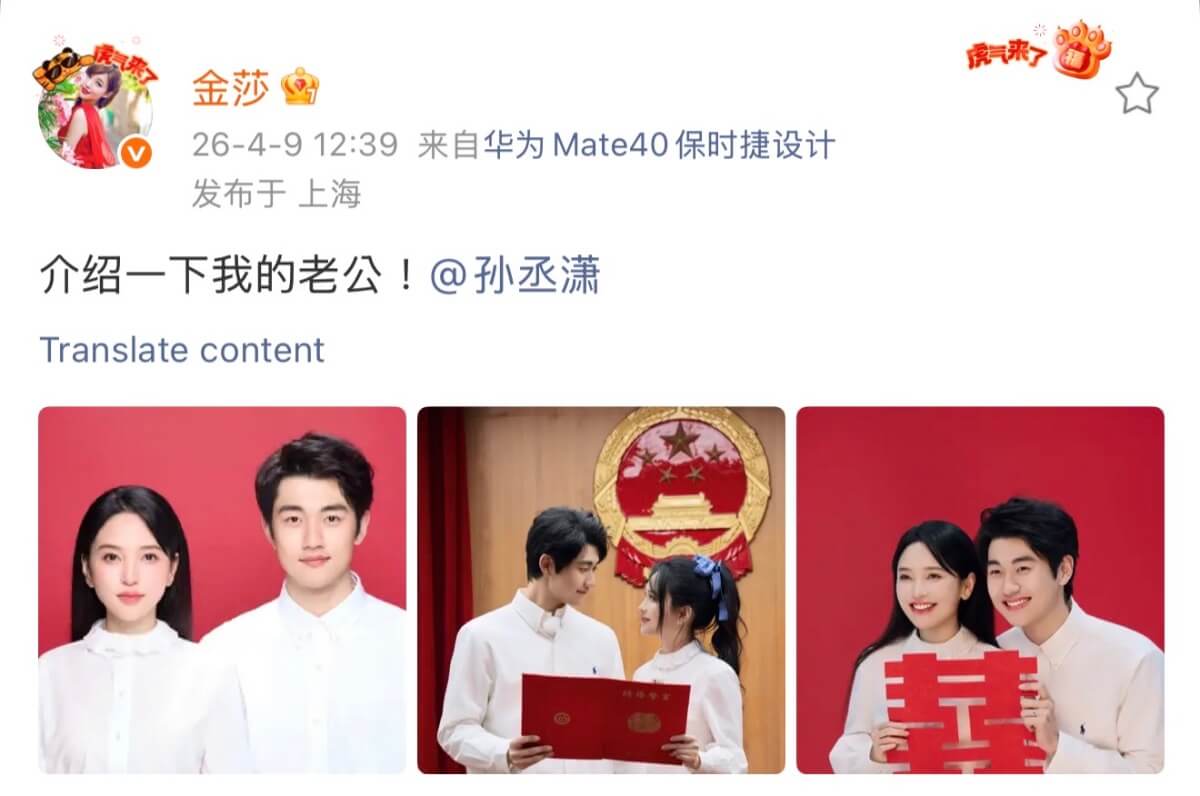
Task: Favorite this post with the star icon
Action: [1136, 94]
